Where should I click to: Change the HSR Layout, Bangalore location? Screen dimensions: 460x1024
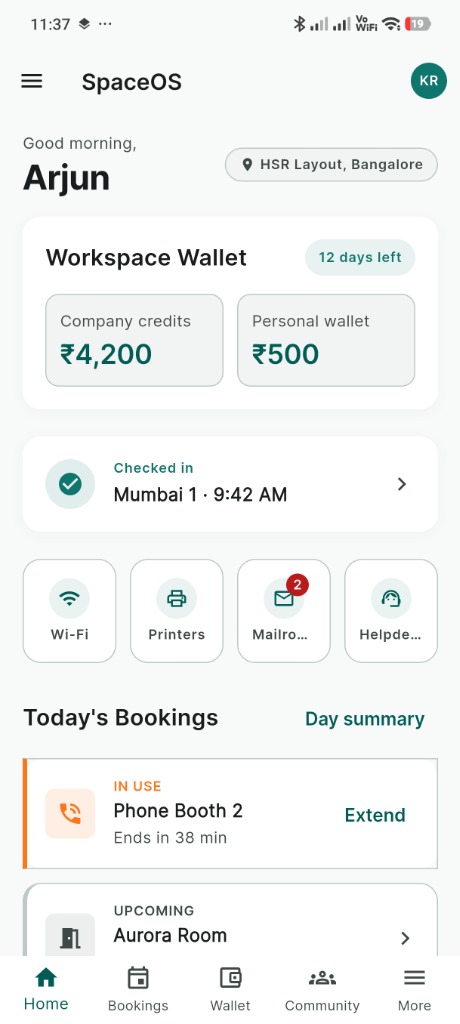click(331, 165)
